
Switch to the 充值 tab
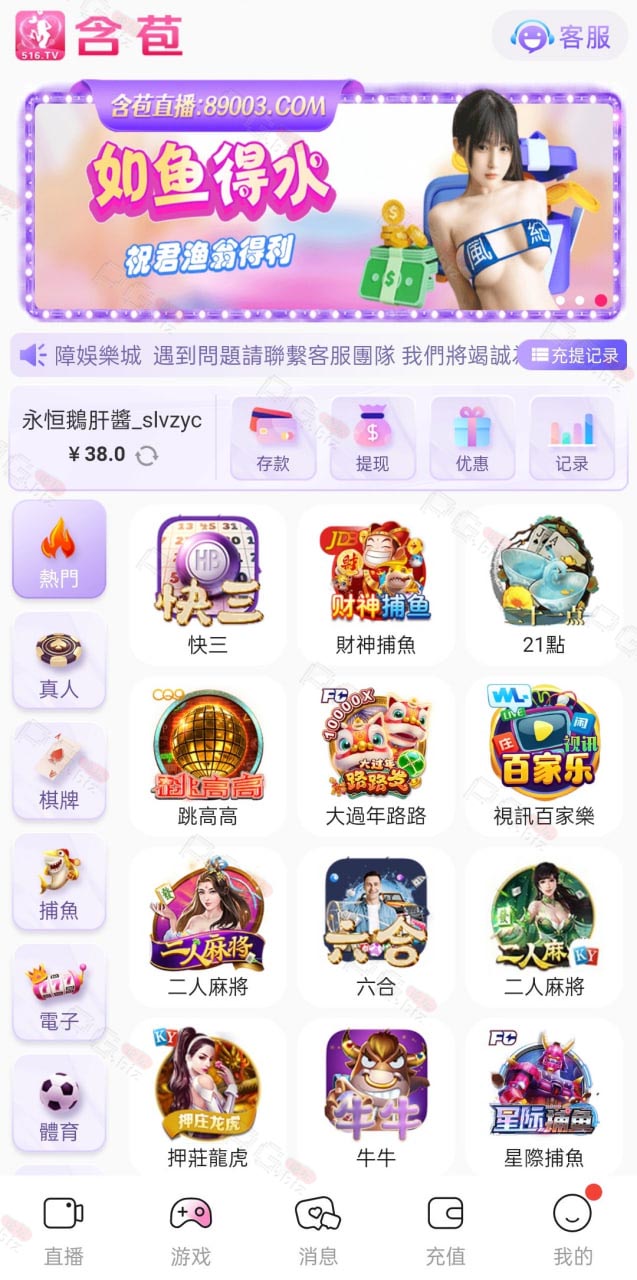(445, 1231)
